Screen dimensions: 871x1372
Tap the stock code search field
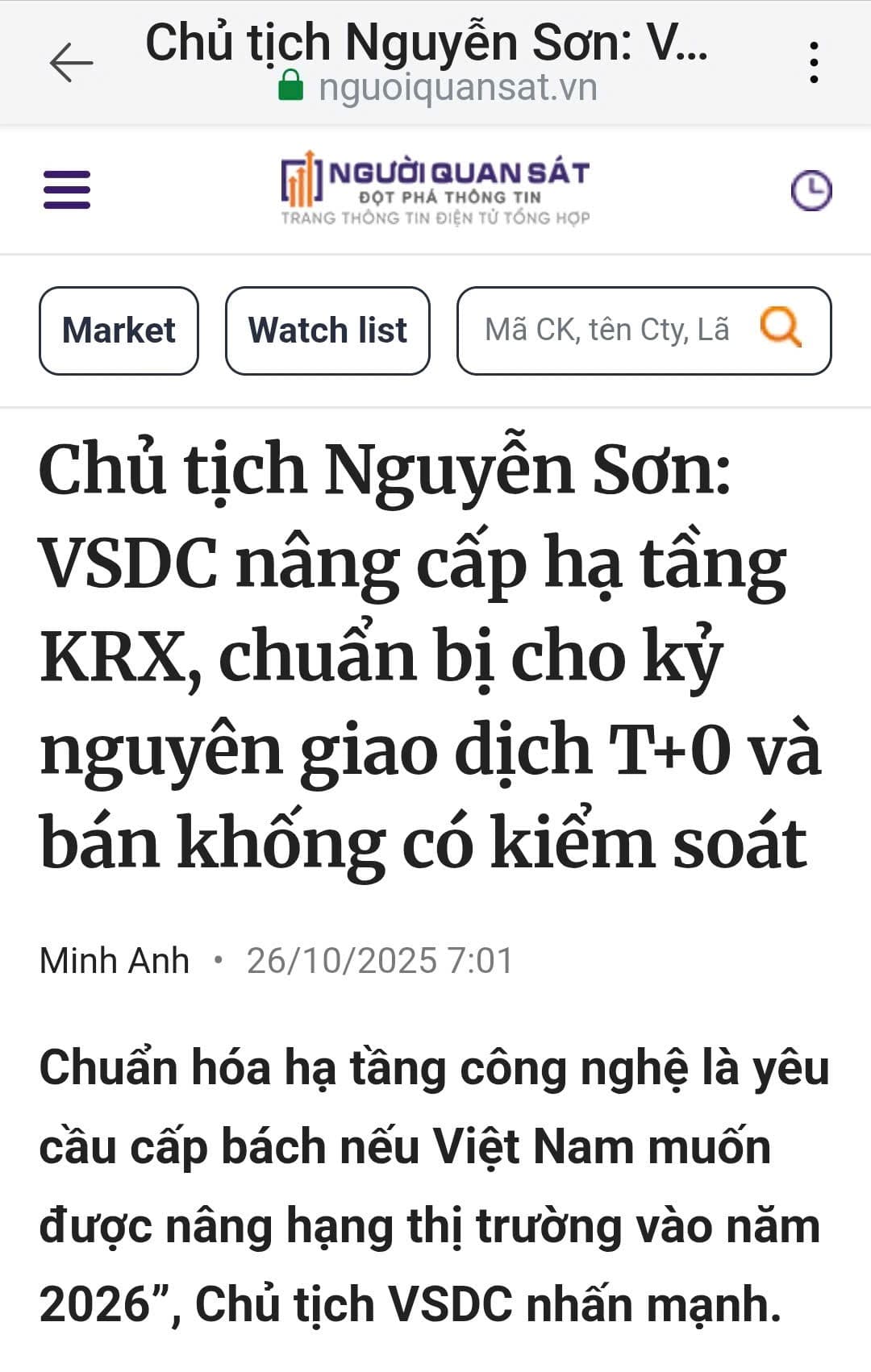(606, 331)
